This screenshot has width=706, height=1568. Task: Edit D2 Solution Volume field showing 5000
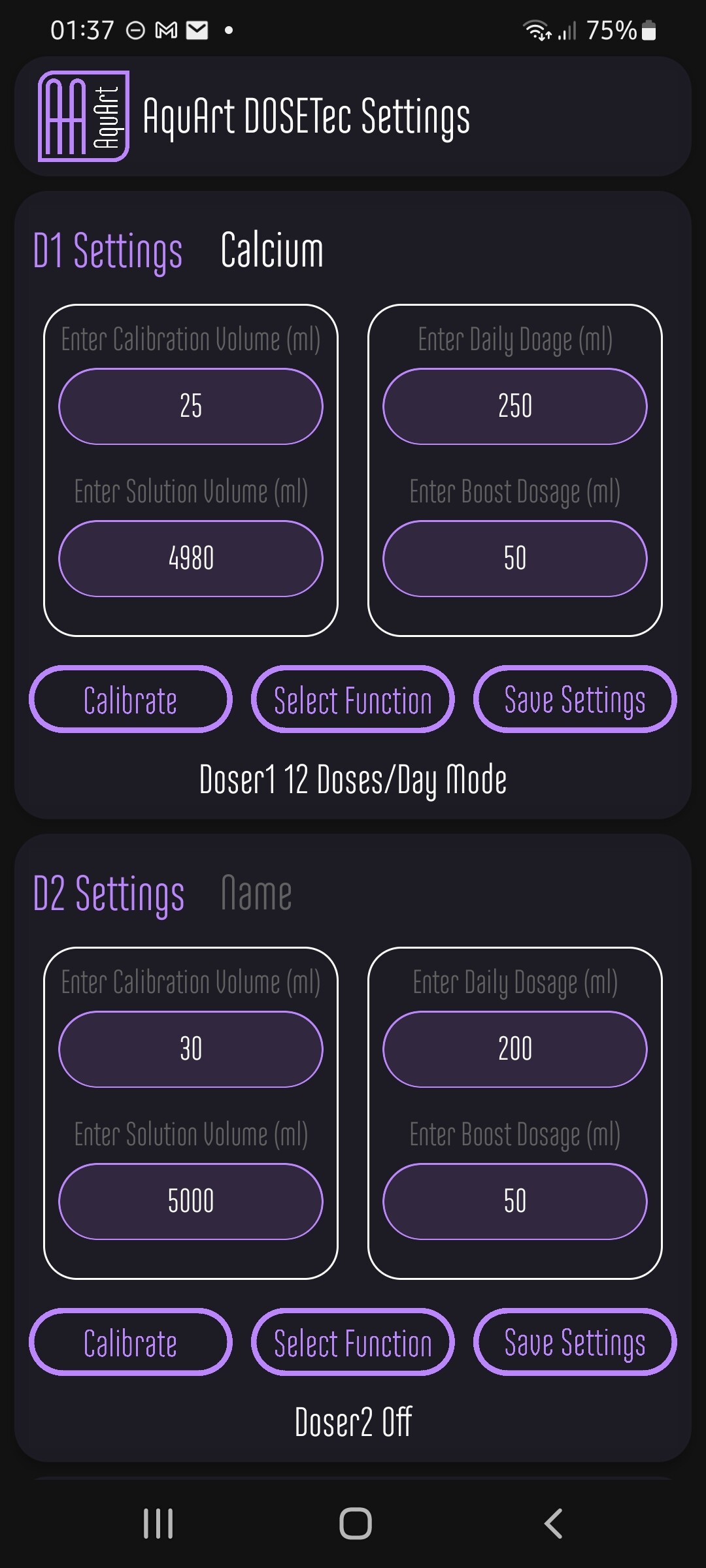[190, 1201]
